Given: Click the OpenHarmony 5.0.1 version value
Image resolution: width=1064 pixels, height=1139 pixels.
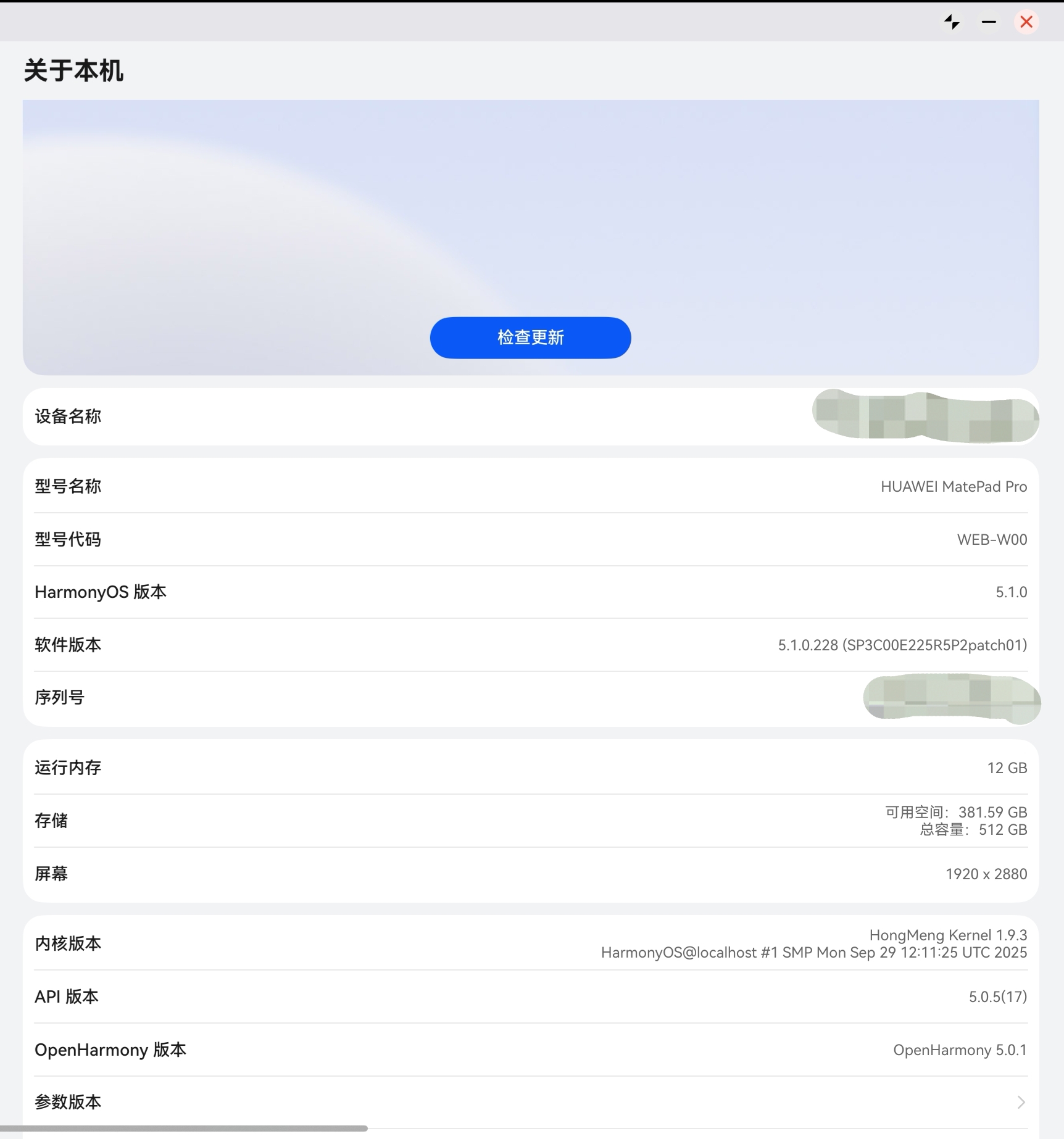Looking at the screenshot, I should click(960, 1050).
